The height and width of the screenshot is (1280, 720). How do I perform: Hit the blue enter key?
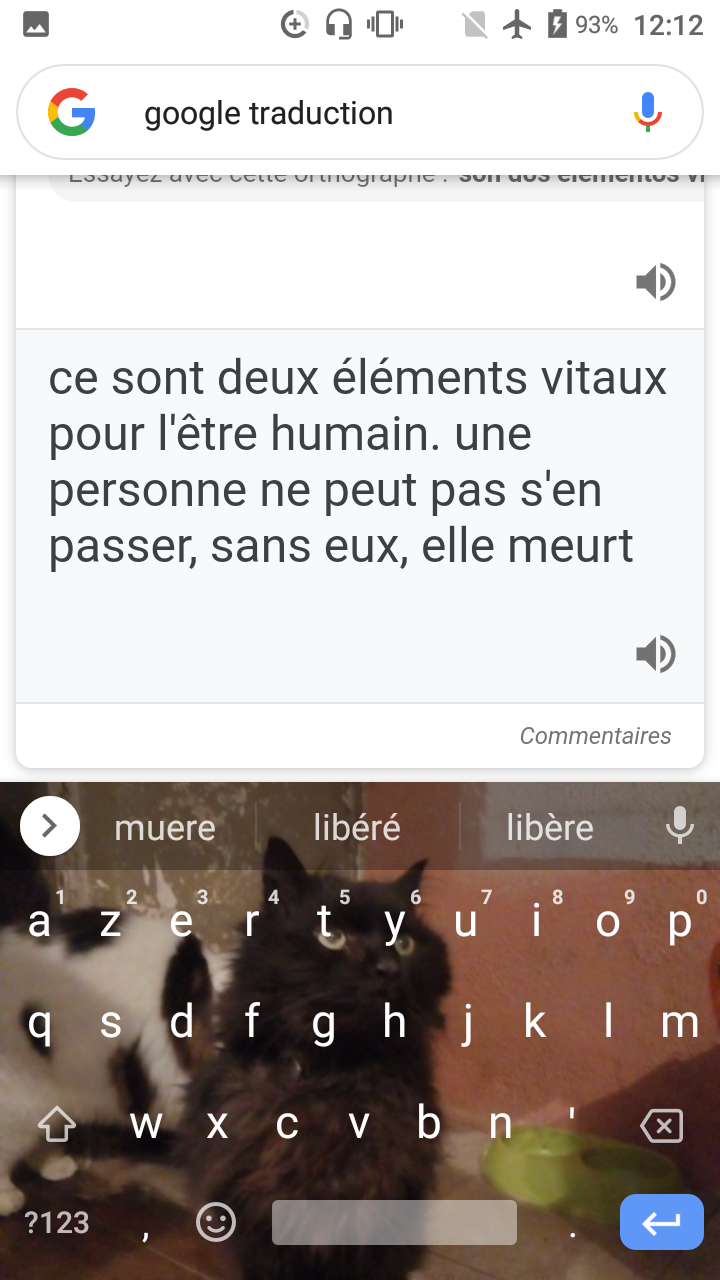point(661,1222)
